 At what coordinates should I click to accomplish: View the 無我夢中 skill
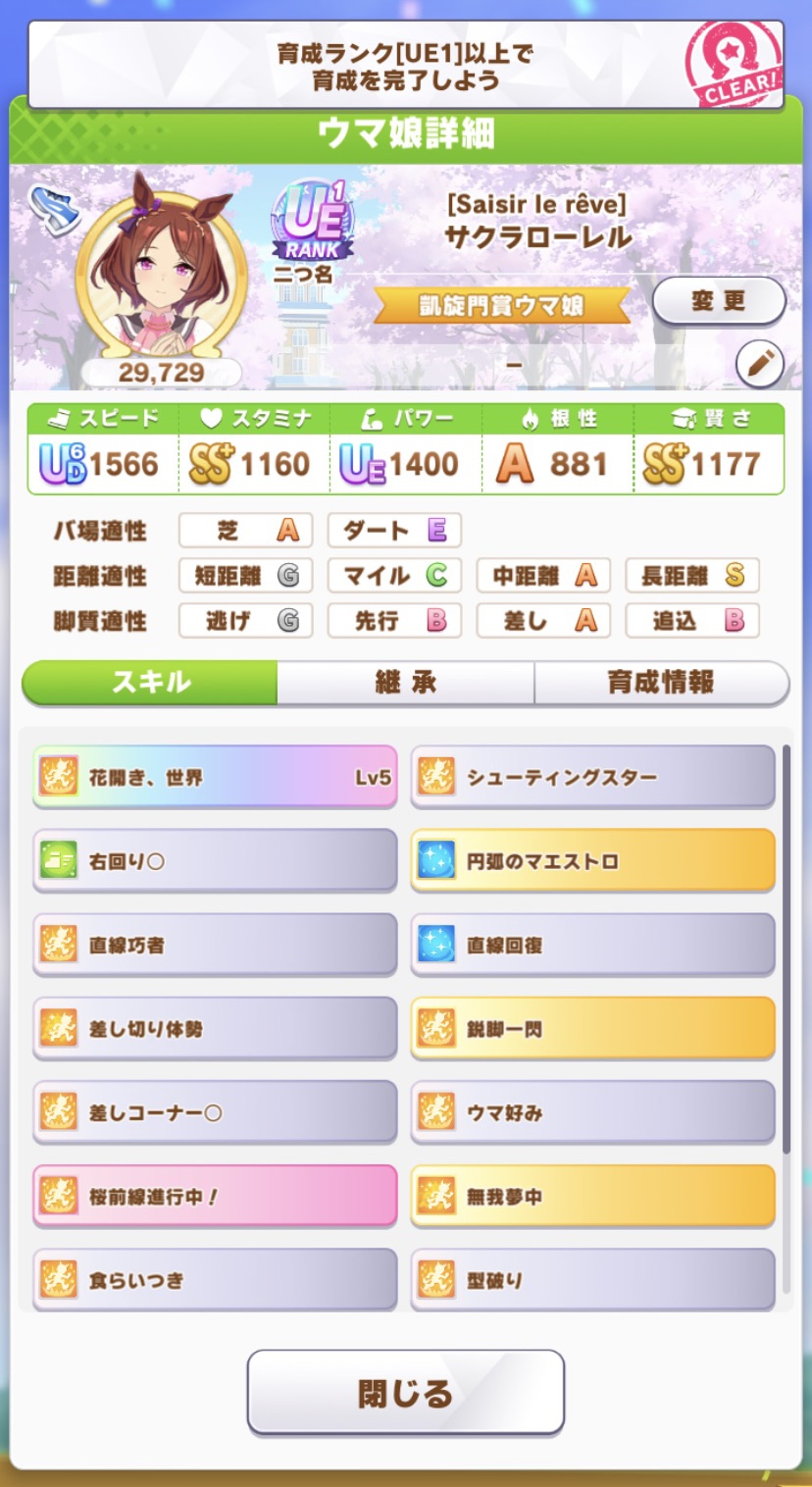coord(592,1197)
